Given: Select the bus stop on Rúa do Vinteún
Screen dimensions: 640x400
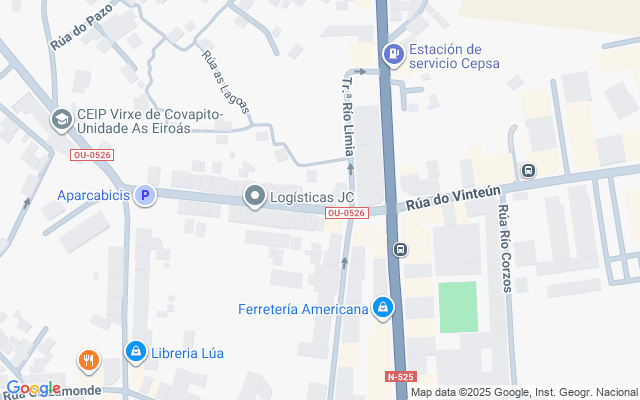Looking at the screenshot, I should [x=529, y=170].
